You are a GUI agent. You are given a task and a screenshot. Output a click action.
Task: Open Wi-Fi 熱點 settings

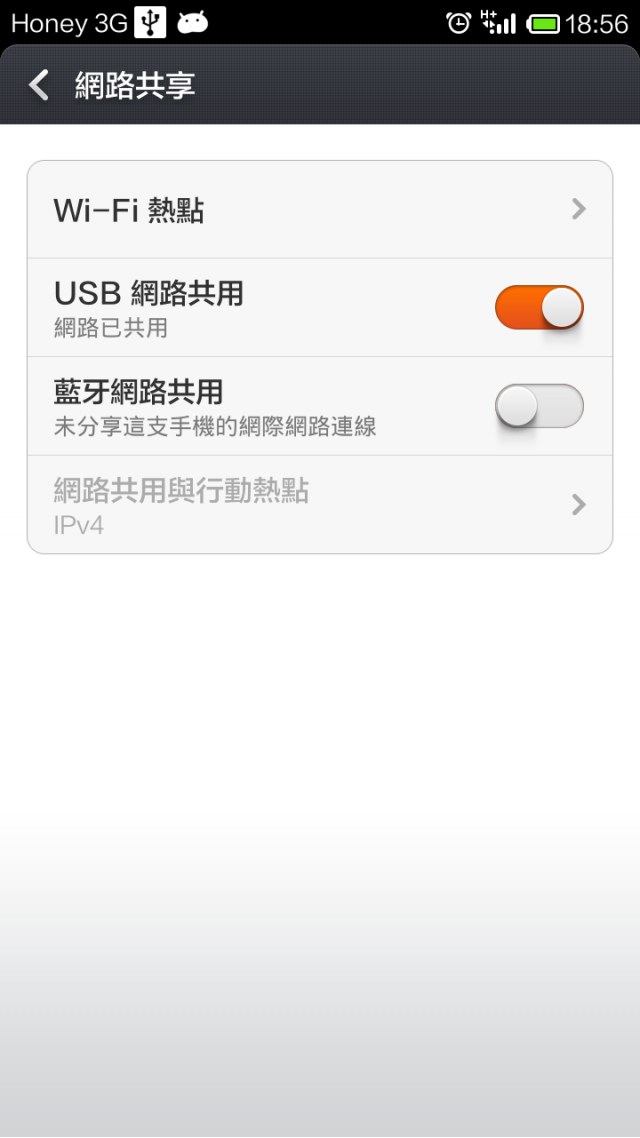(320, 210)
